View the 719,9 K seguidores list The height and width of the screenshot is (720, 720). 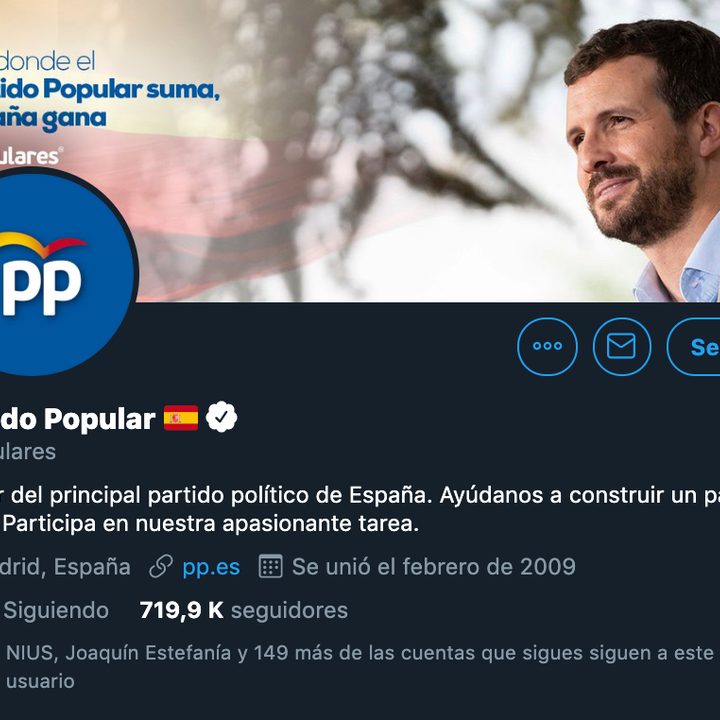pos(244,610)
